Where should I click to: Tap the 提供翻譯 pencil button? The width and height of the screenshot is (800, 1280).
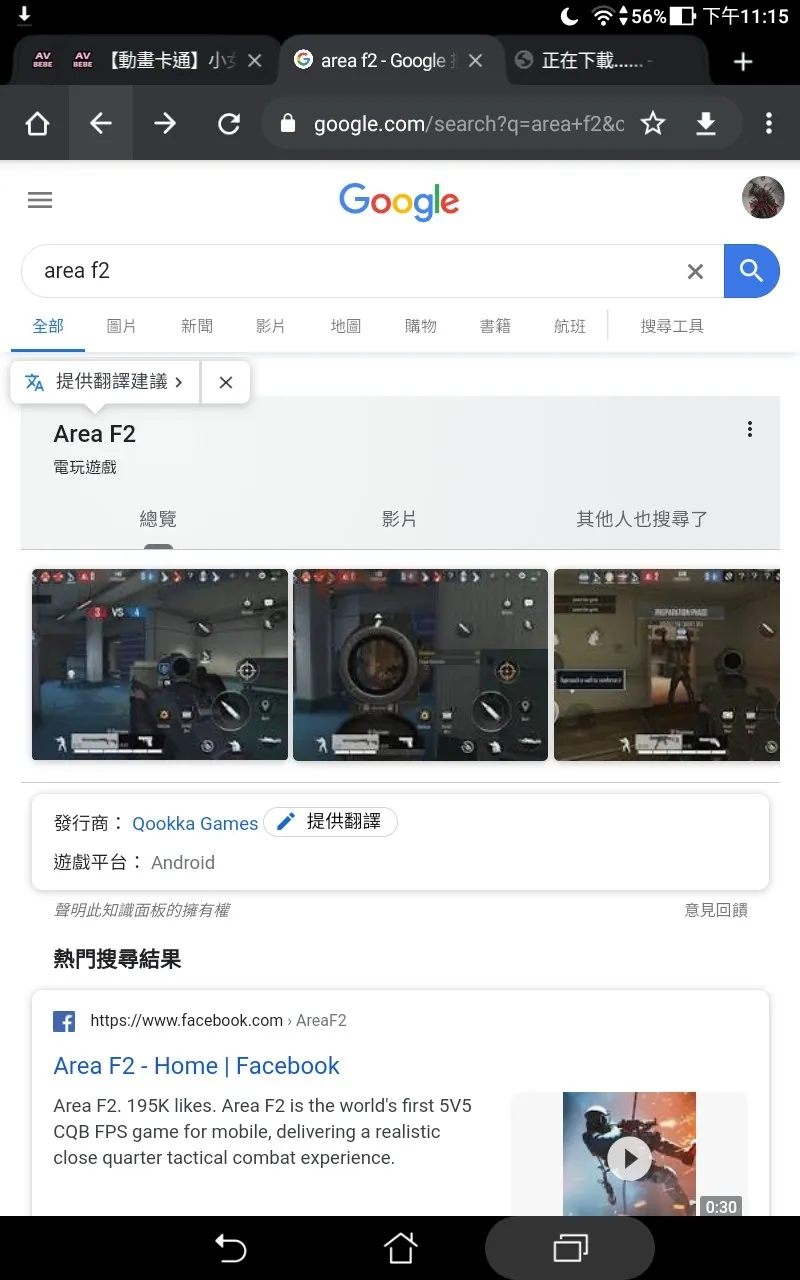pyautogui.click(x=331, y=822)
